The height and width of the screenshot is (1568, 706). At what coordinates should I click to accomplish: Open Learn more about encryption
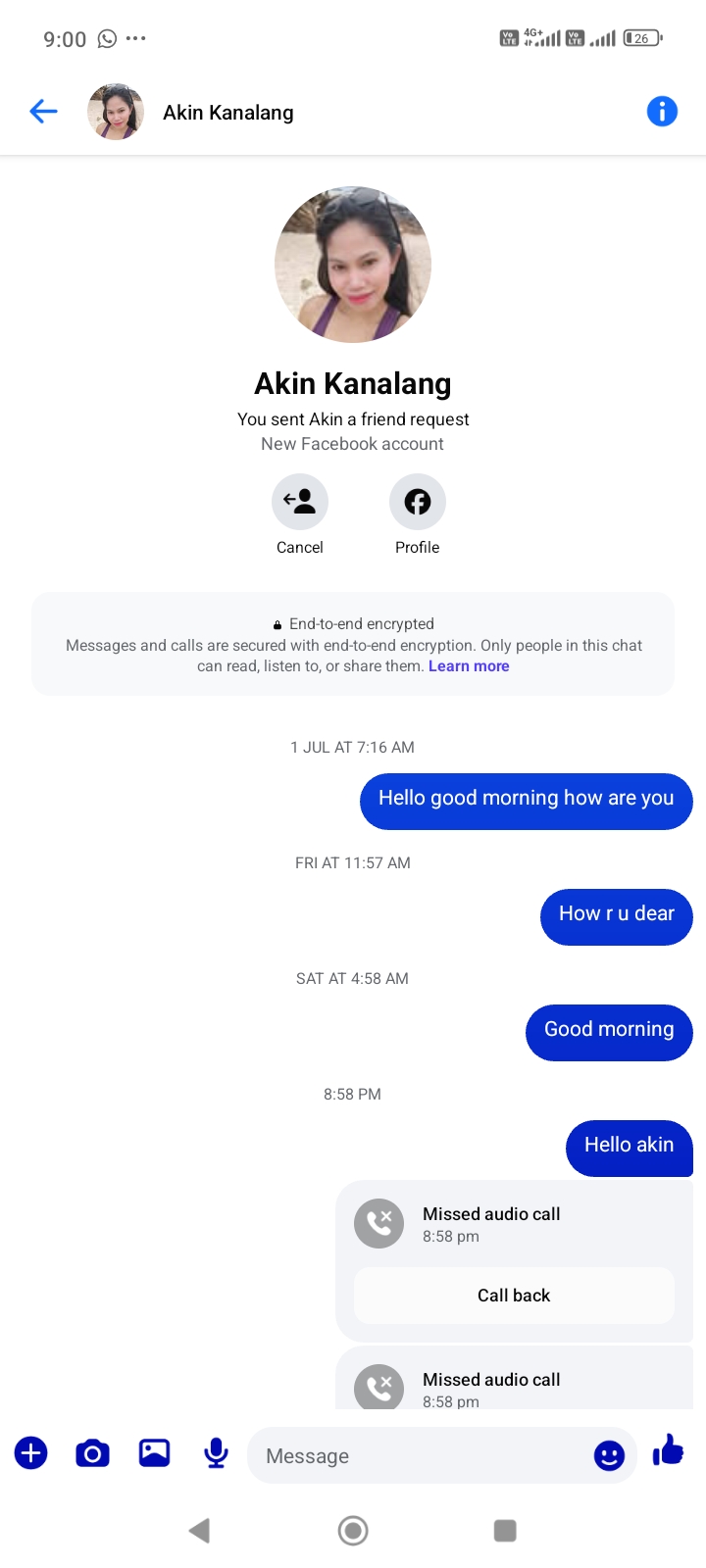tap(469, 666)
